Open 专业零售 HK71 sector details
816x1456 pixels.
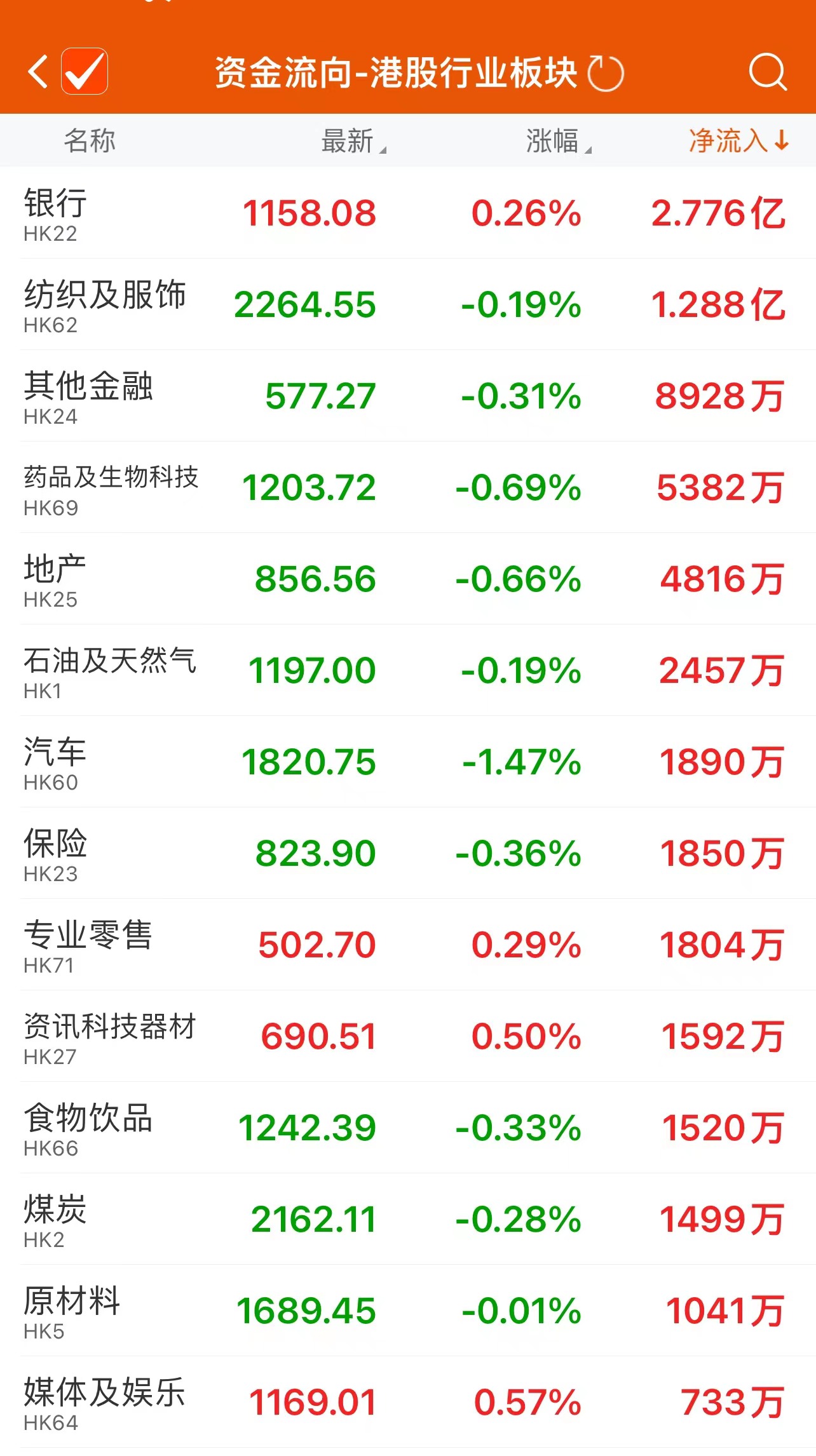tap(407, 945)
